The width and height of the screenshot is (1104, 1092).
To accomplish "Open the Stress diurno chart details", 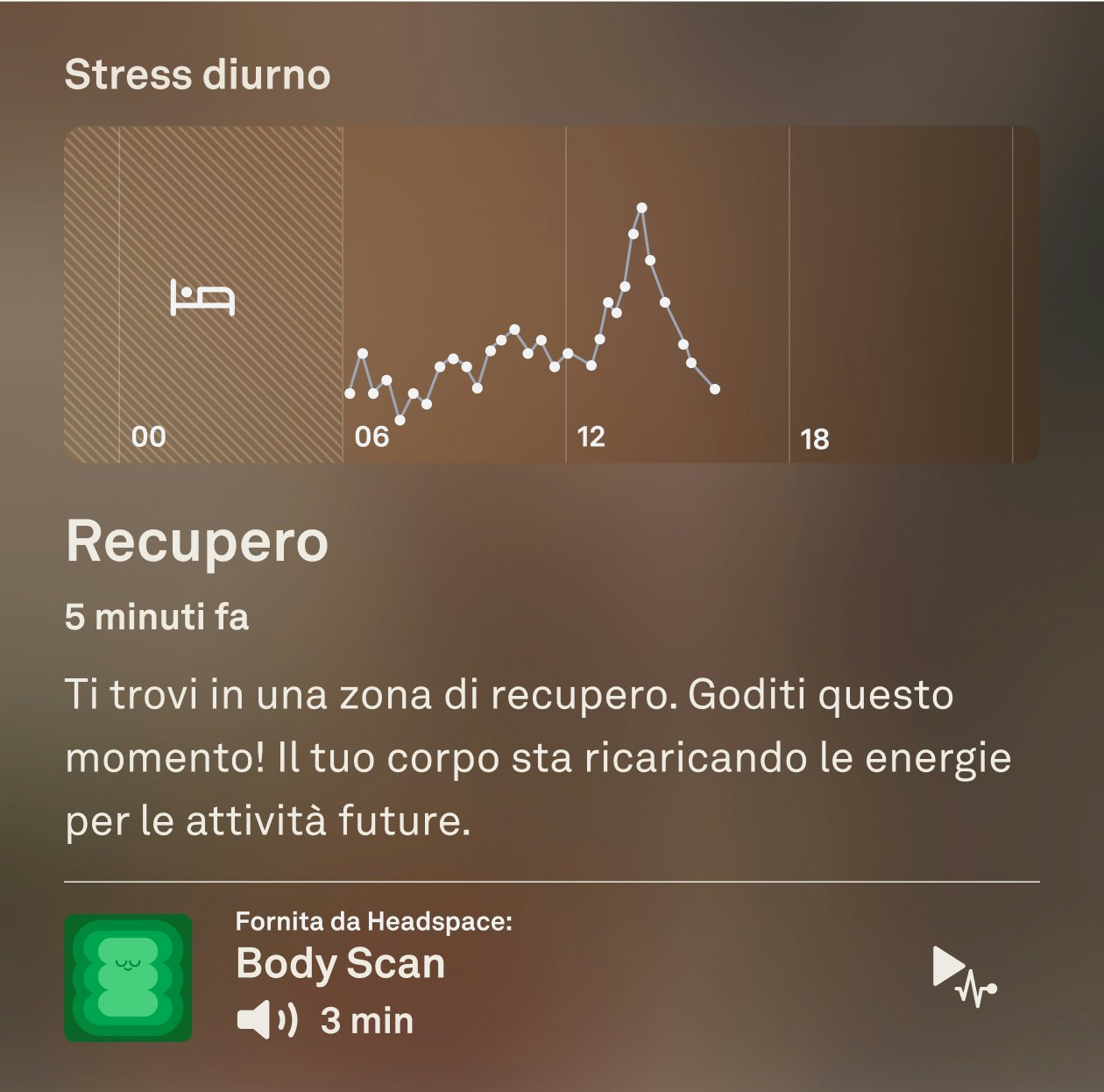I will (551, 294).
